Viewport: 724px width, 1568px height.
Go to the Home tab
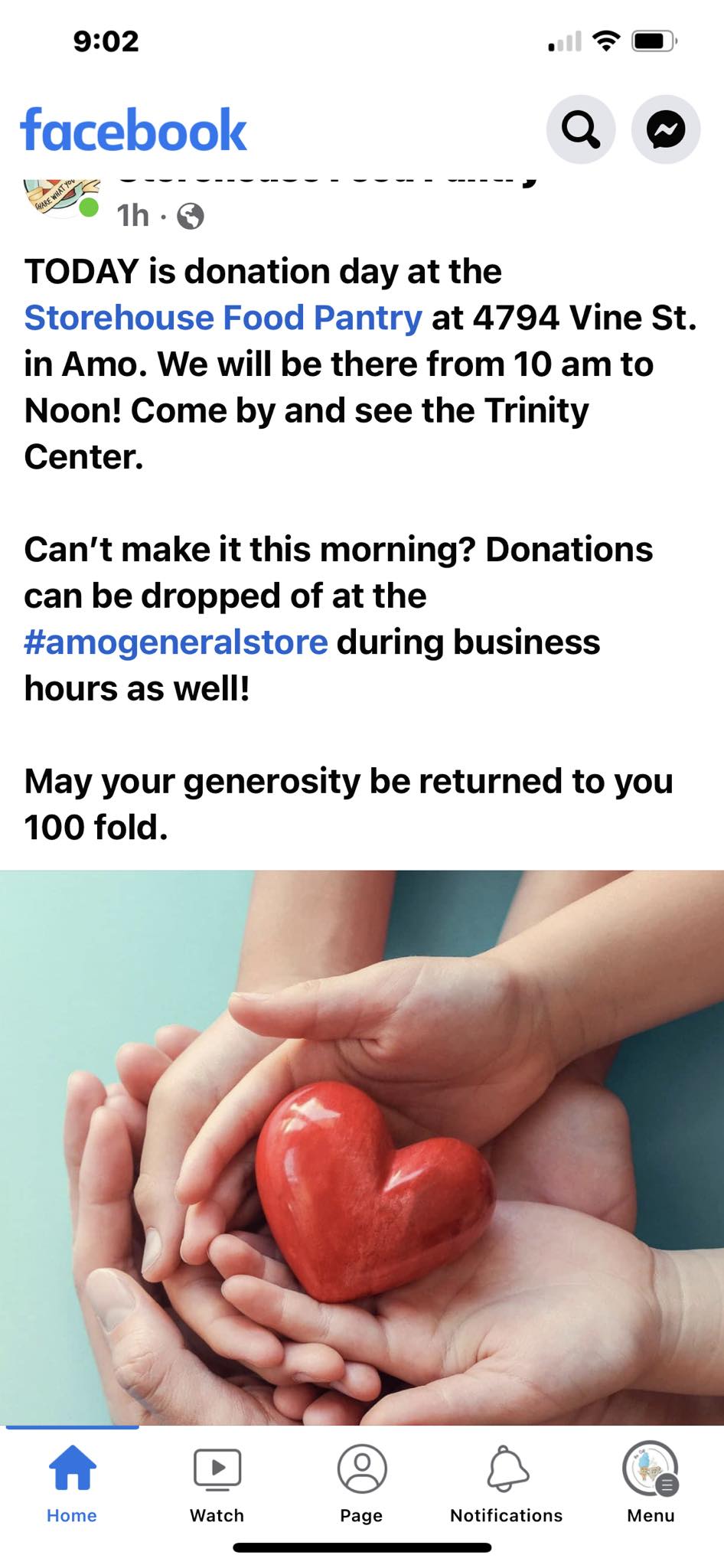[72, 1482]
